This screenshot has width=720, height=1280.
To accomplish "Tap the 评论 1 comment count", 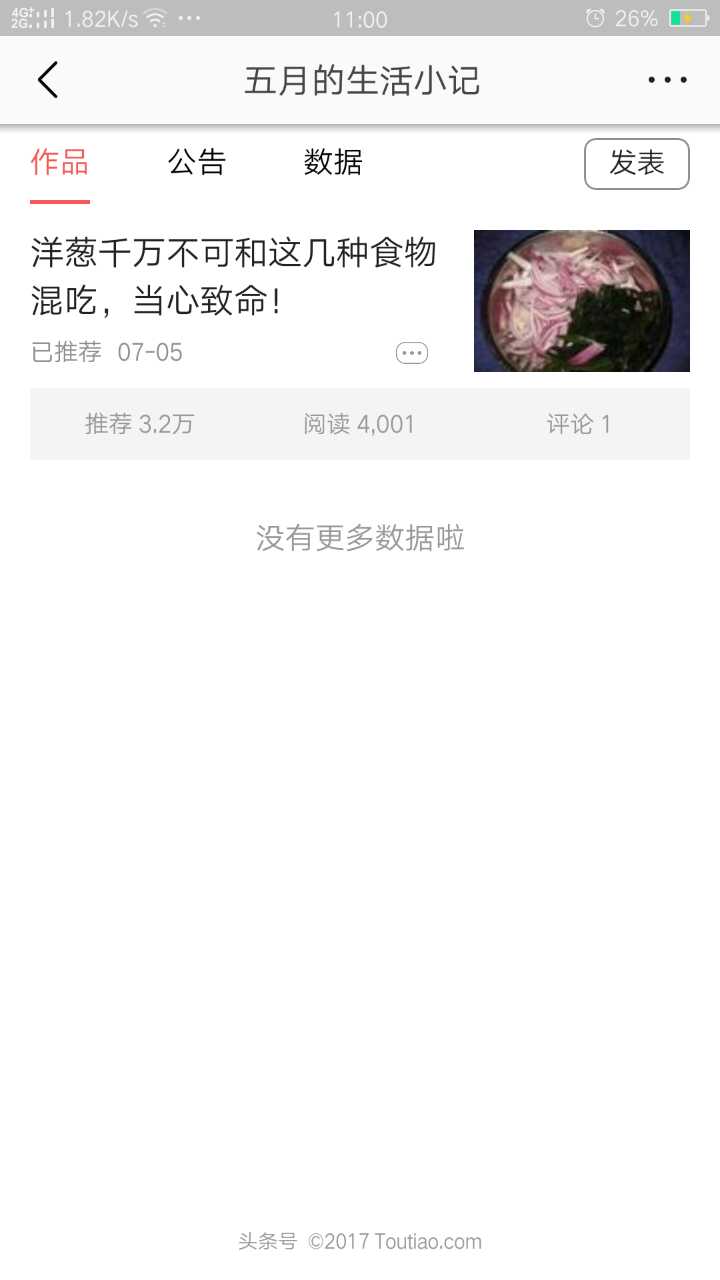I will click(578, 424).
